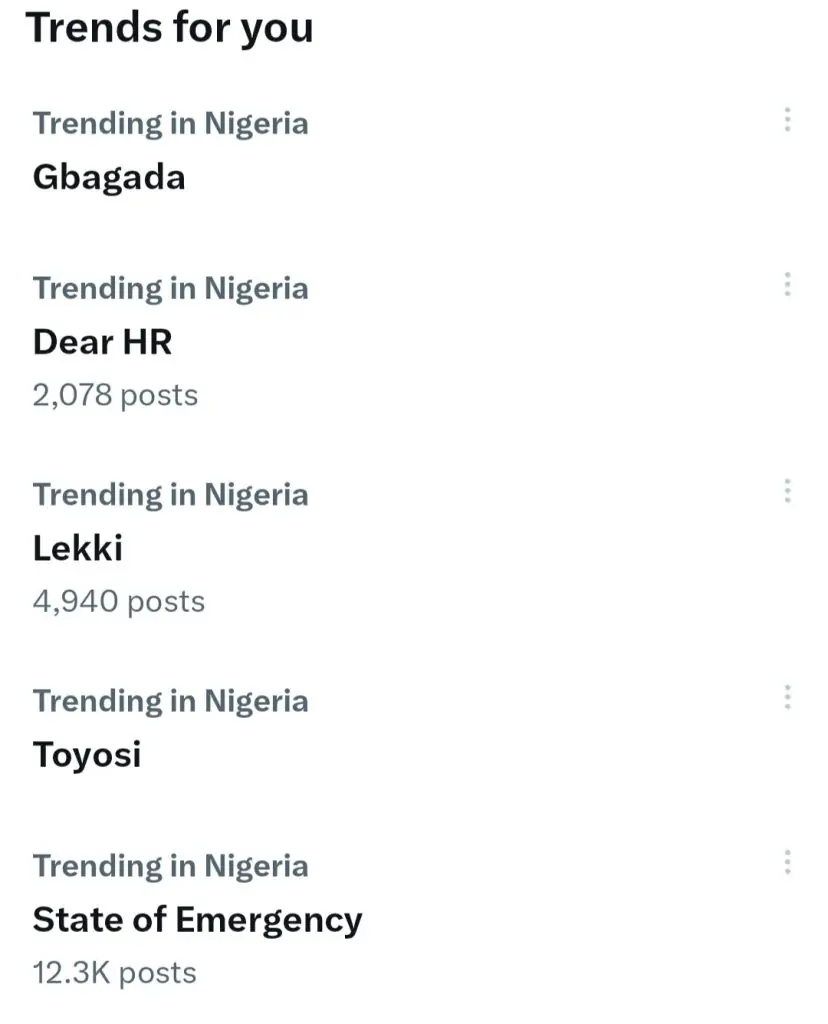Open the Dear HR trend
Screen dimensions: 828x1024
pyautogui.click(x=103, y=342)
